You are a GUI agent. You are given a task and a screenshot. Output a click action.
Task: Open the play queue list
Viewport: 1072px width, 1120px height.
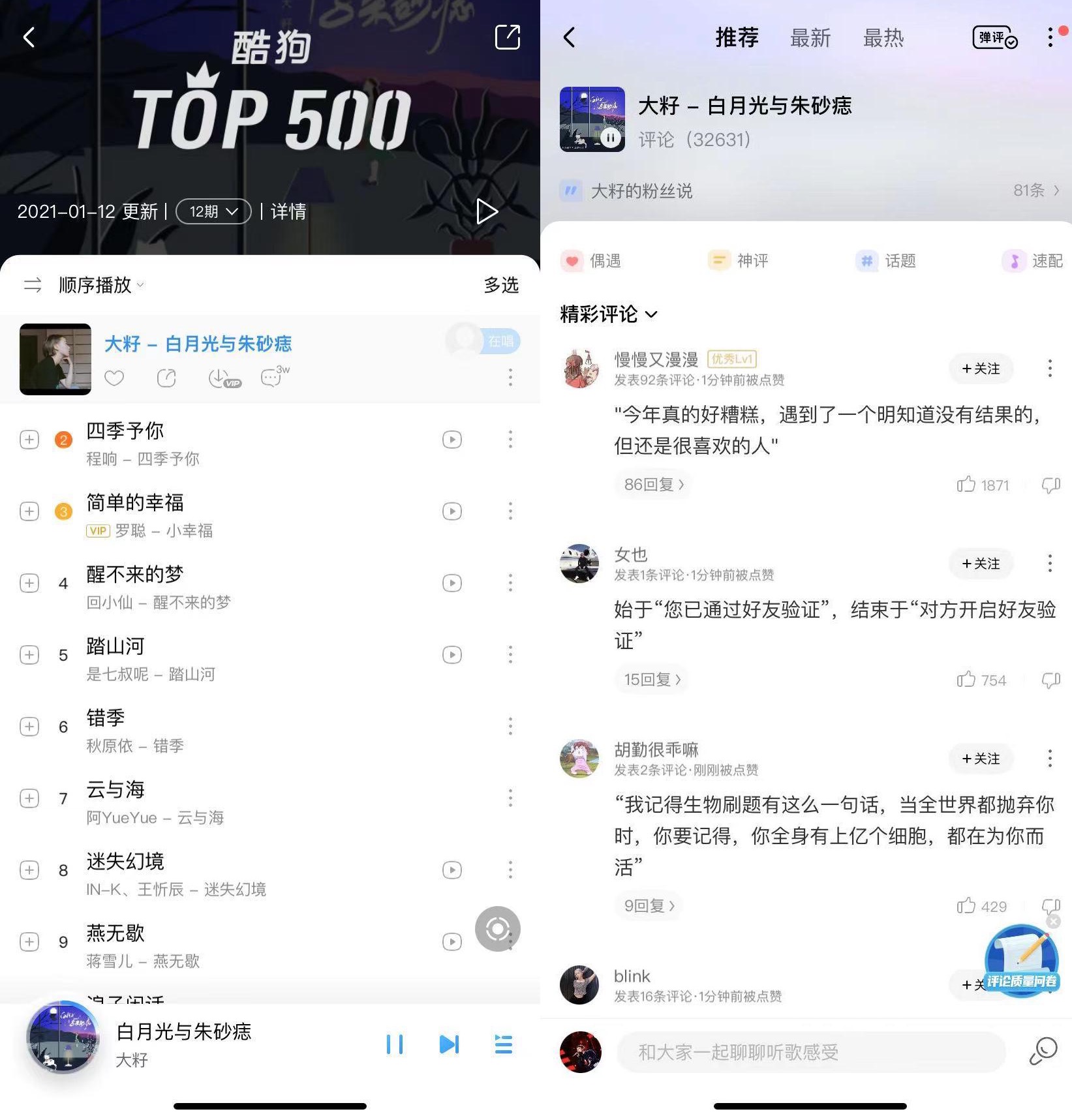coord(503,1044)
